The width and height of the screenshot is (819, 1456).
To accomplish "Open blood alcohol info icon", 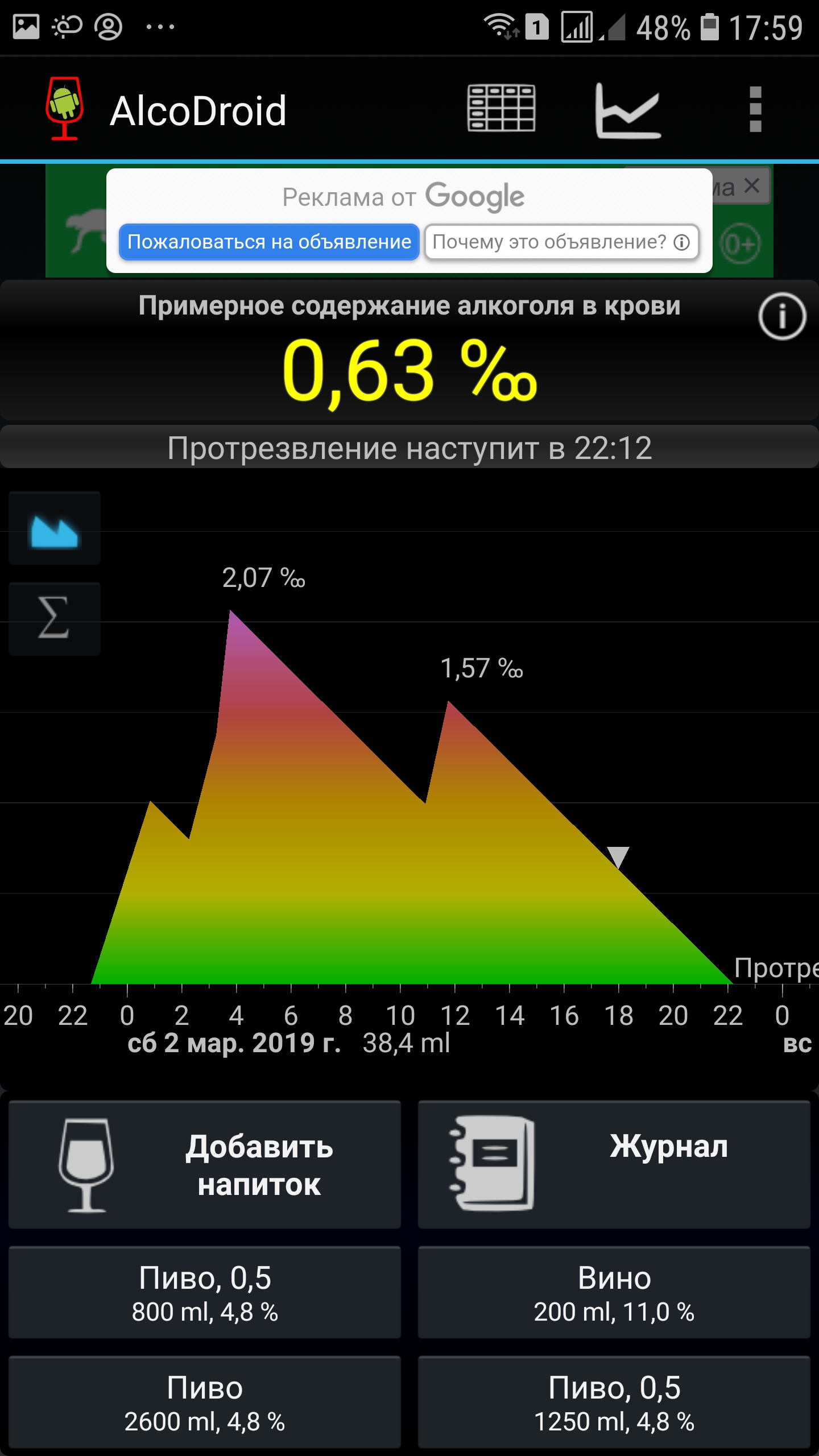I will coord(781,316).
